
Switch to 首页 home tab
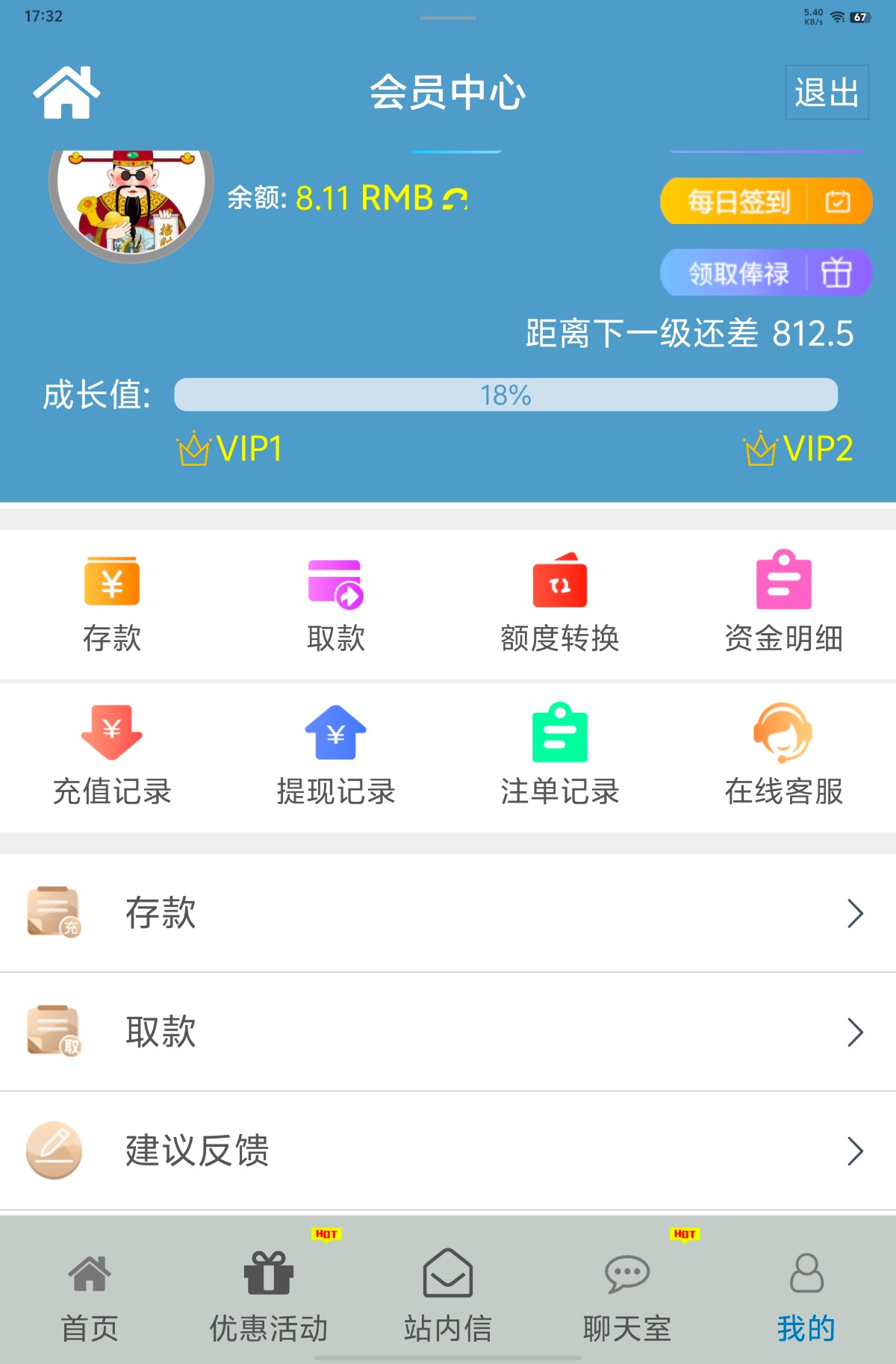(x=90, y=1297)
